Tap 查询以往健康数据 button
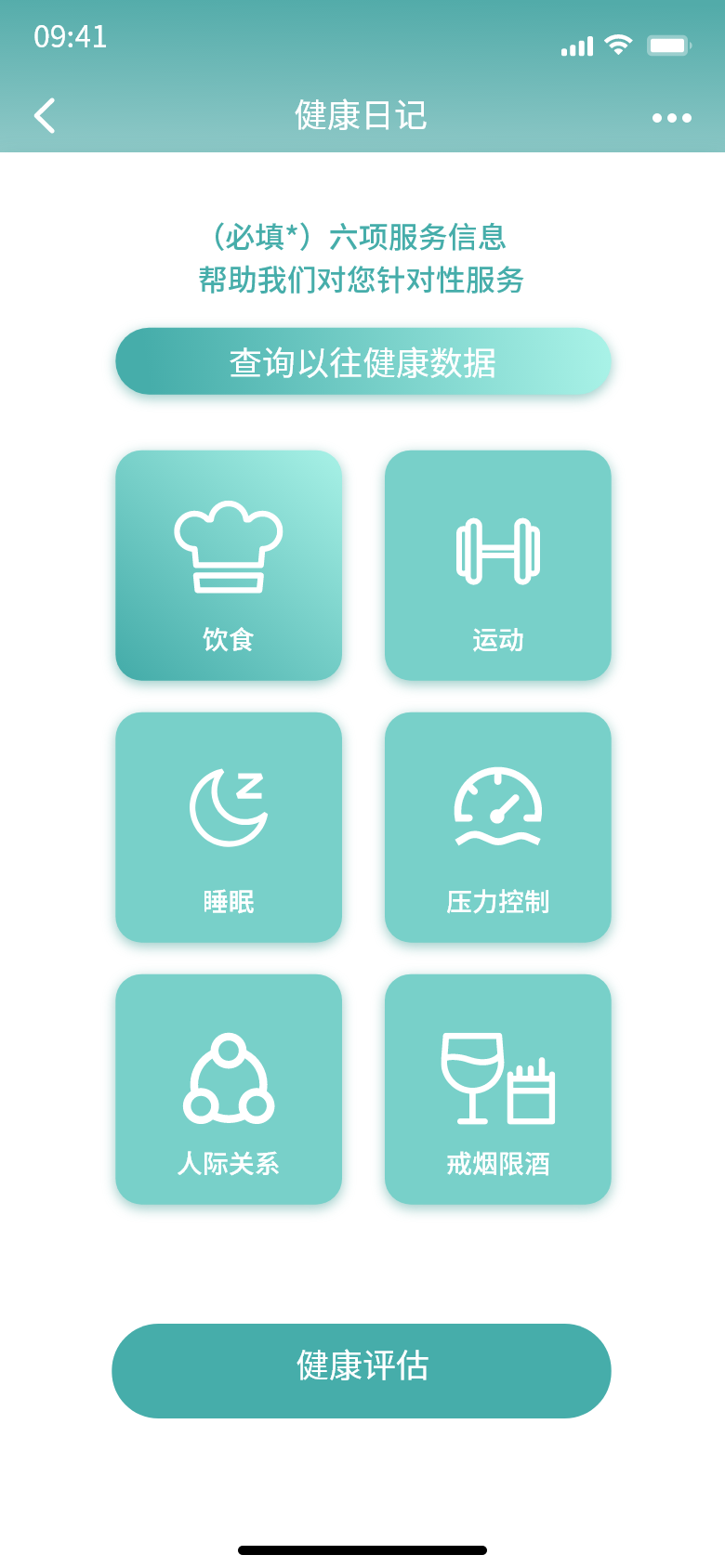 click(x=363, y=361)
